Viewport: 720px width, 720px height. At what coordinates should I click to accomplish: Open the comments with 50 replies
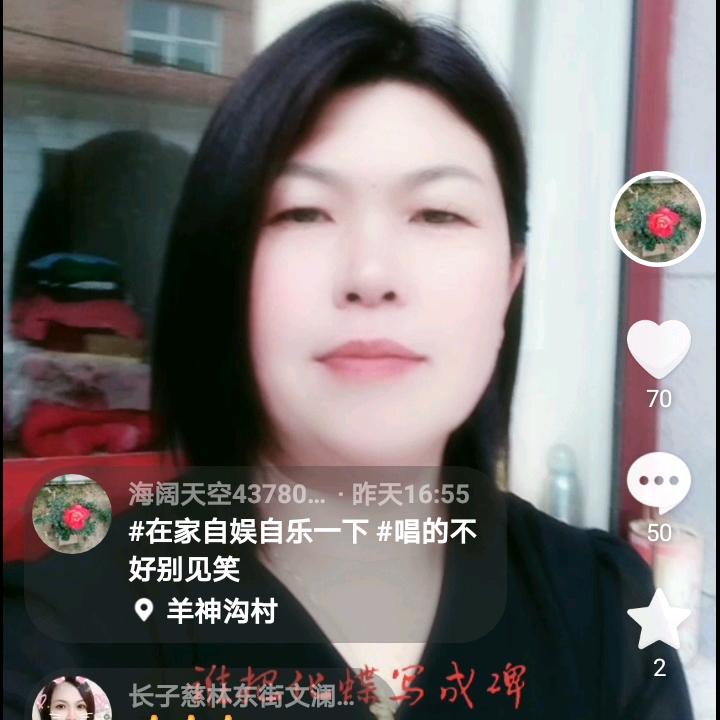(658, 484)
